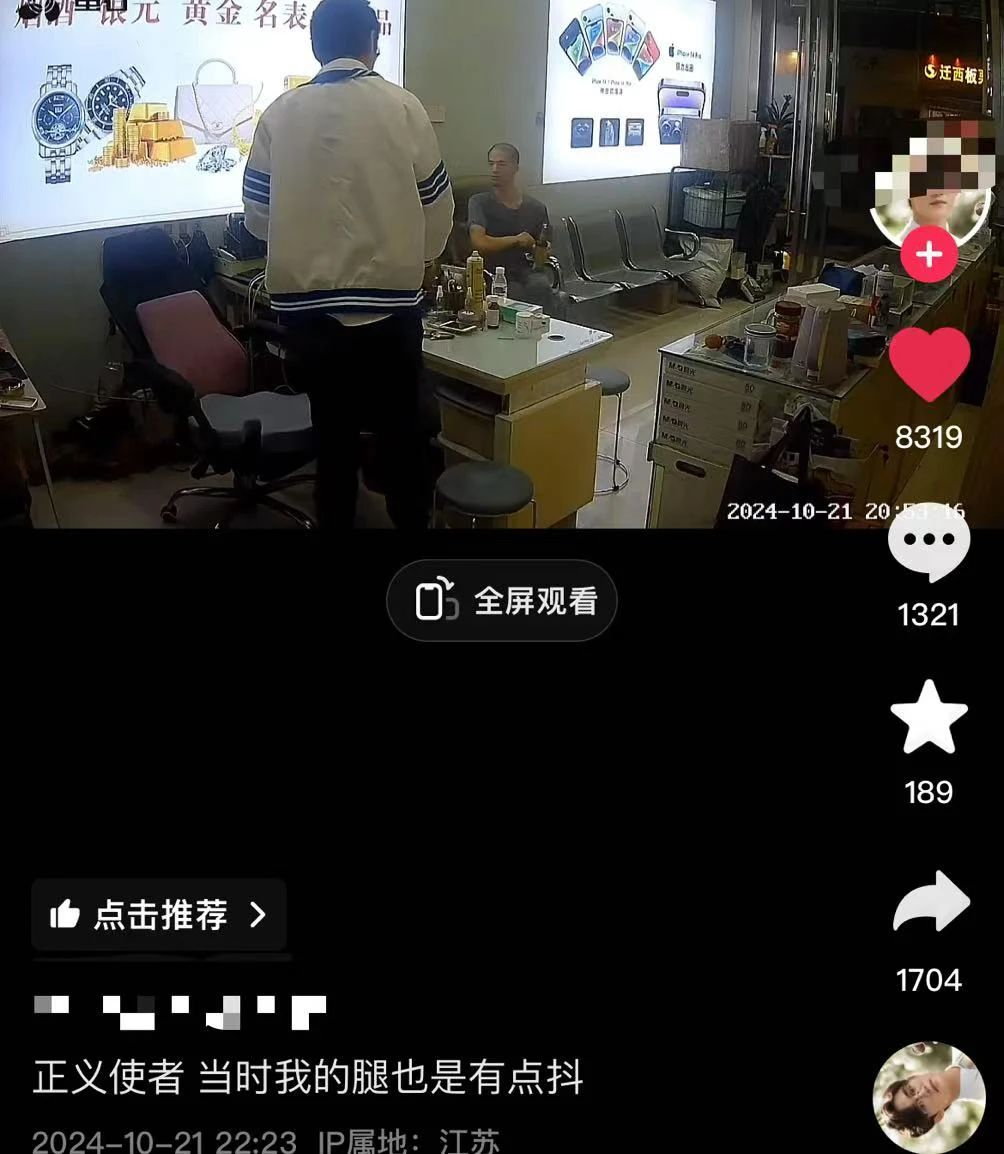Viewport: 1004px width, 1154px height.
Task: Open the blurred author username
Action: click(180, 1011)
